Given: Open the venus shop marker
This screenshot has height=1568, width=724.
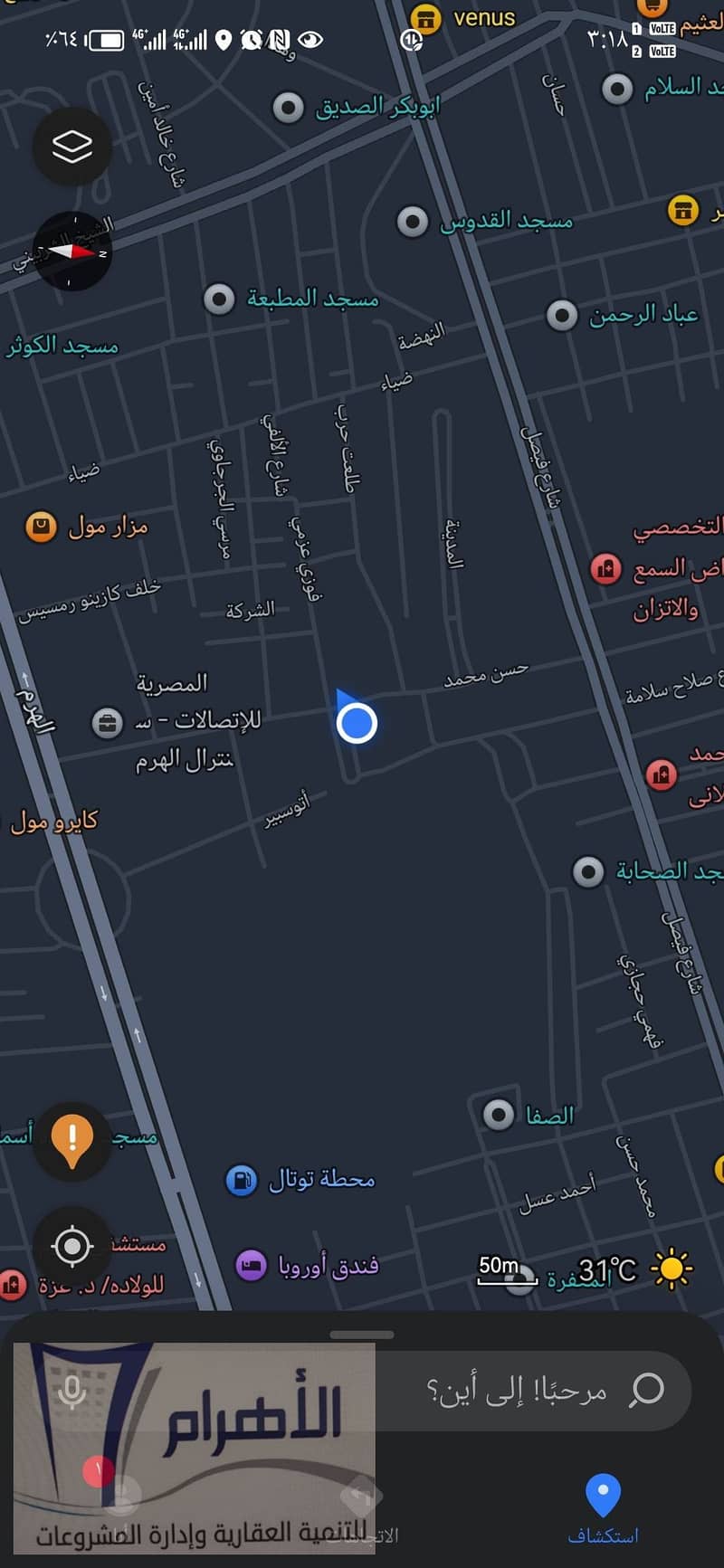Looking at the screenshot, I should [424, 18].
